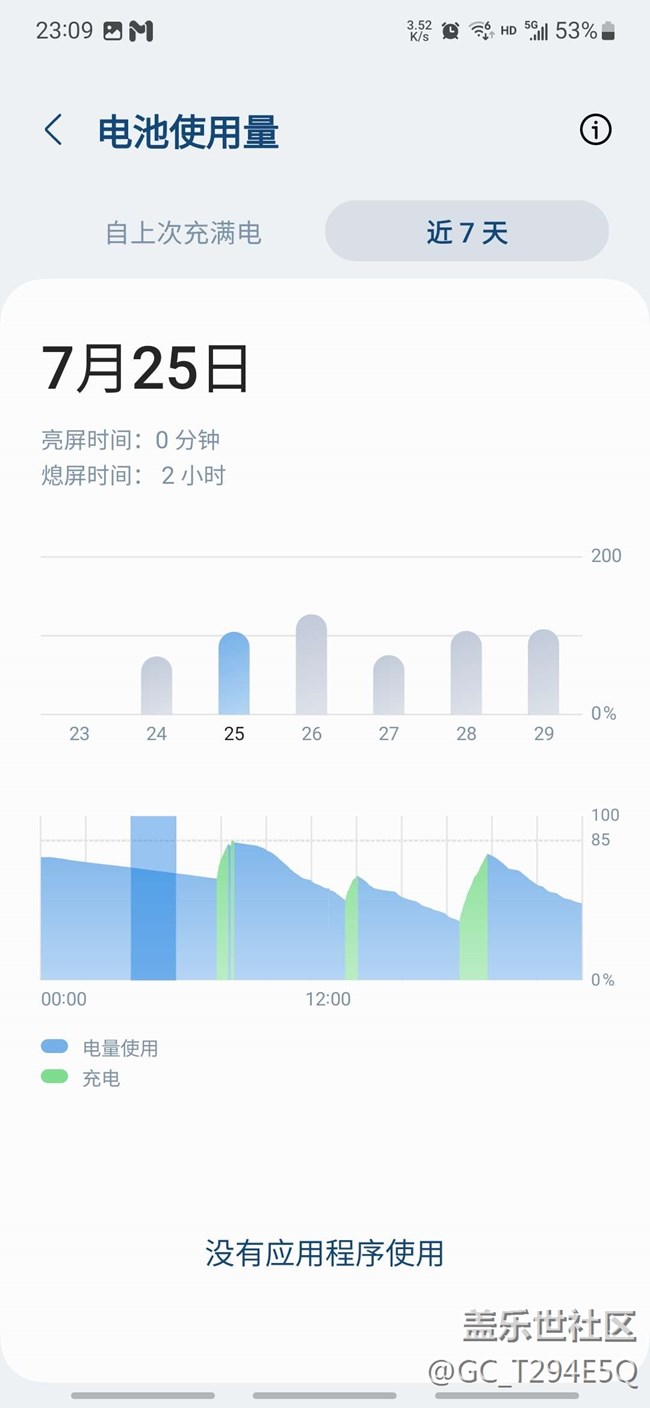
Task: Tap the highlighted bar for day 25
Action: pyautogui.click(x=234, y=674)
